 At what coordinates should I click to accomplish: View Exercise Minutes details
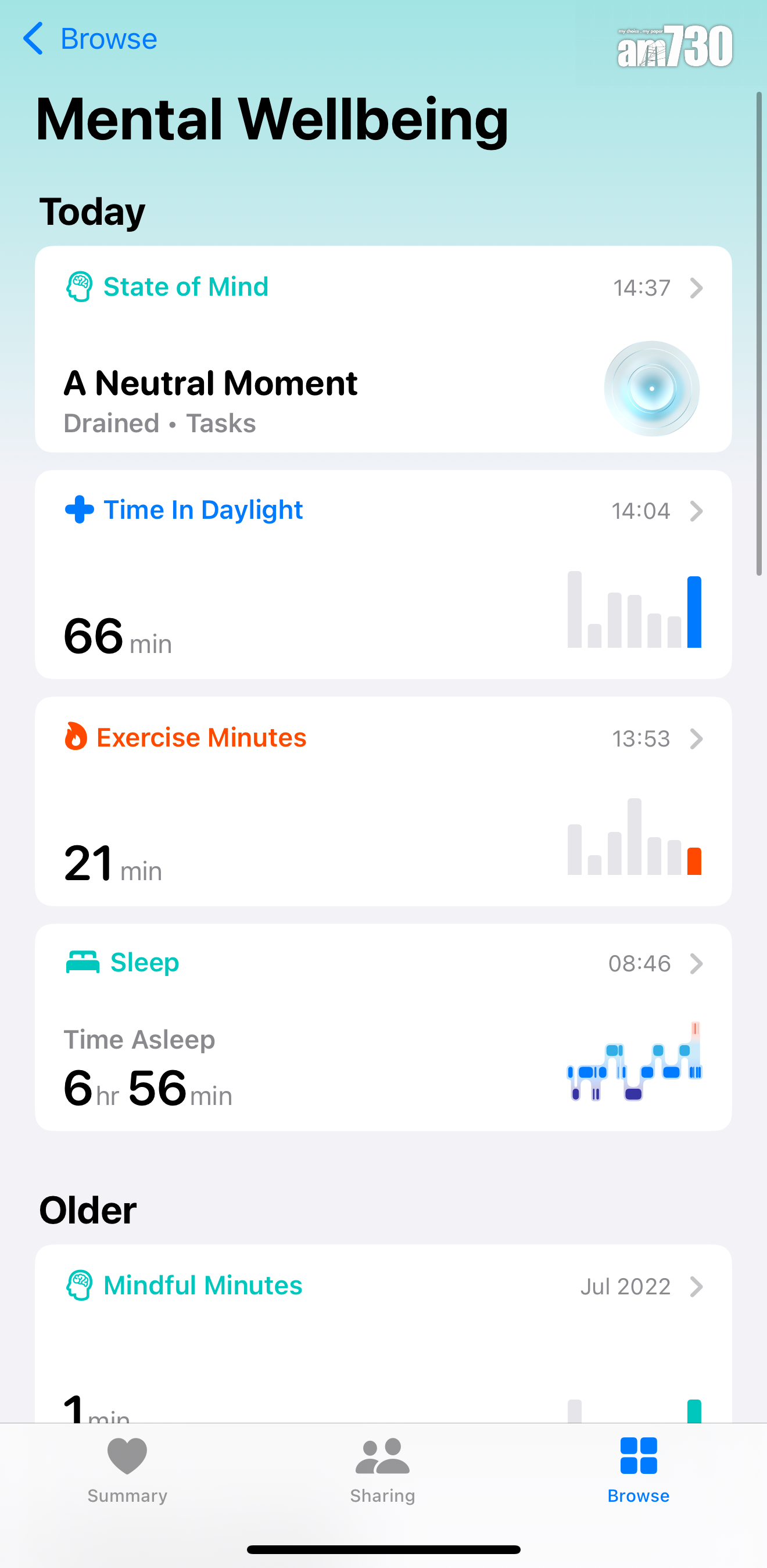click(383, 801)
